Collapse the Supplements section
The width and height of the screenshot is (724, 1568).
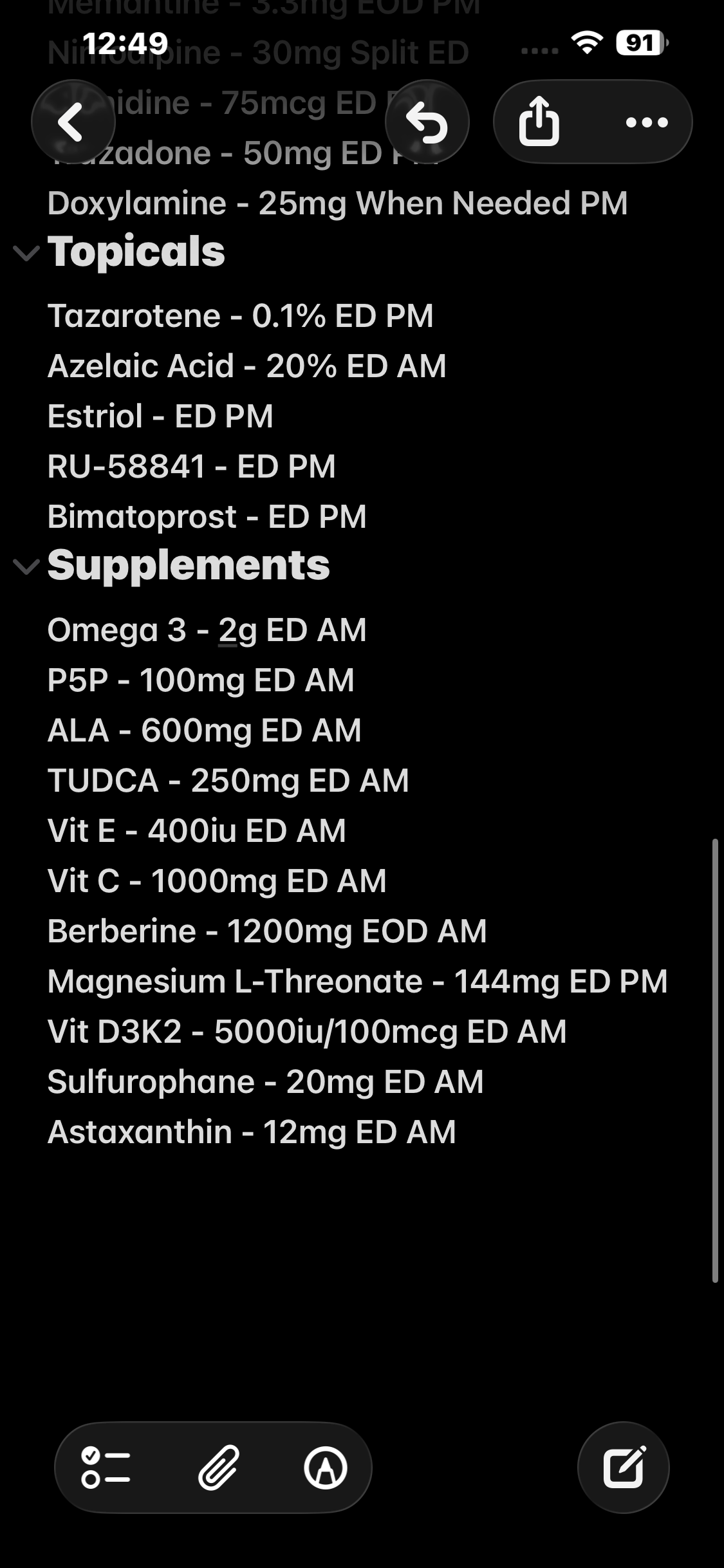click(26, 566)
